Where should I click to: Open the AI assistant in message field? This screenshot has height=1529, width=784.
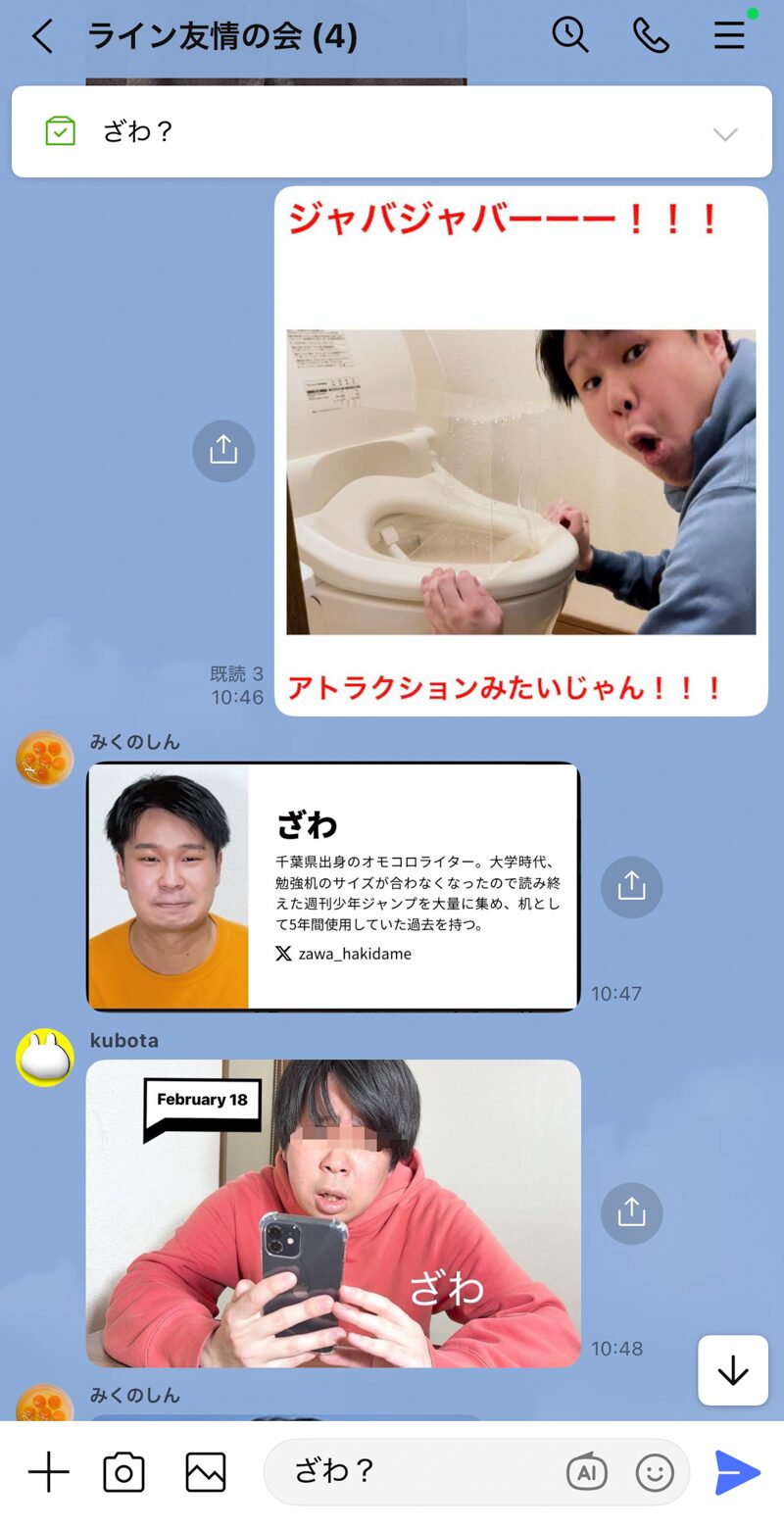click(x=586, y=1472)
